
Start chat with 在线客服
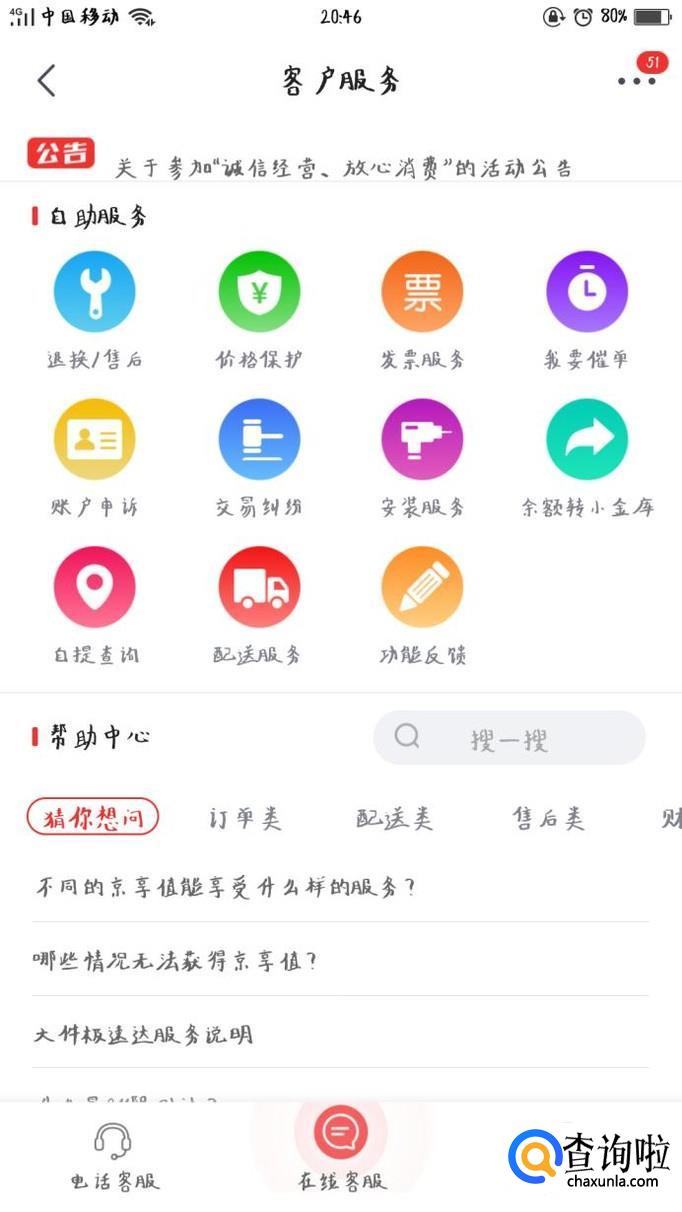tap(341, 1150)
